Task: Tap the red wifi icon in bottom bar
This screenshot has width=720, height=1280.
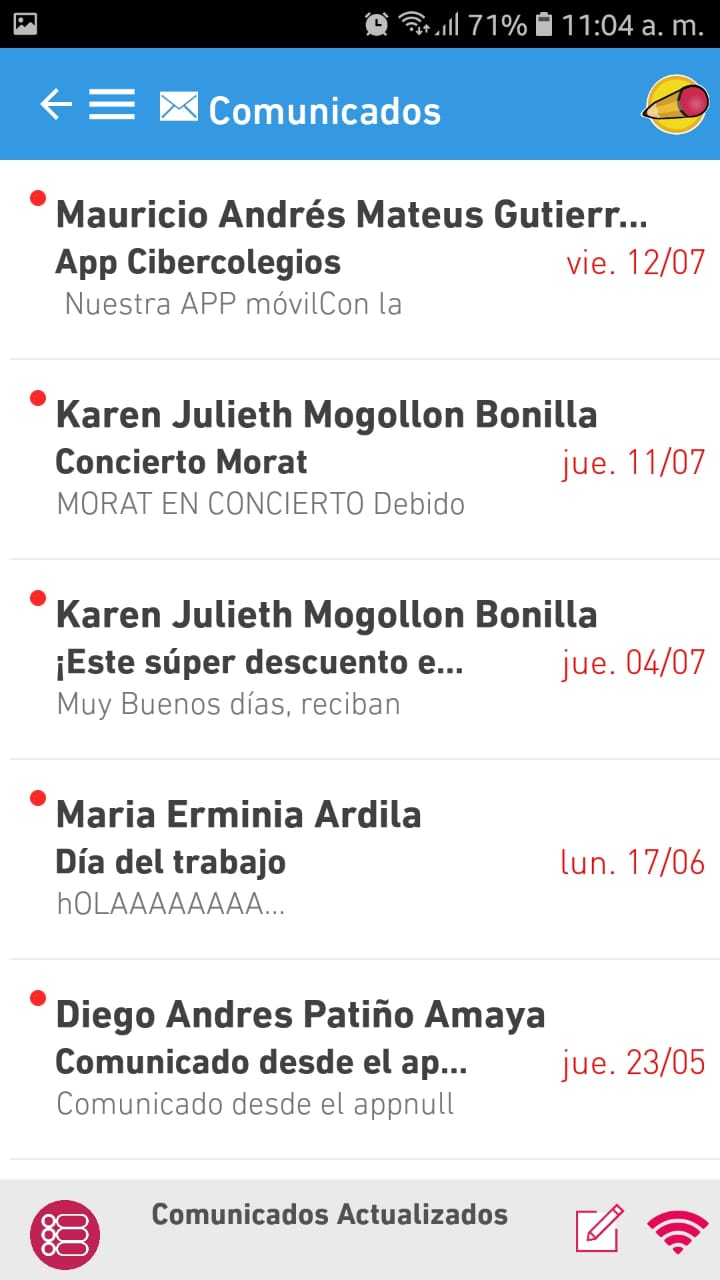Action: (678, 1232)
